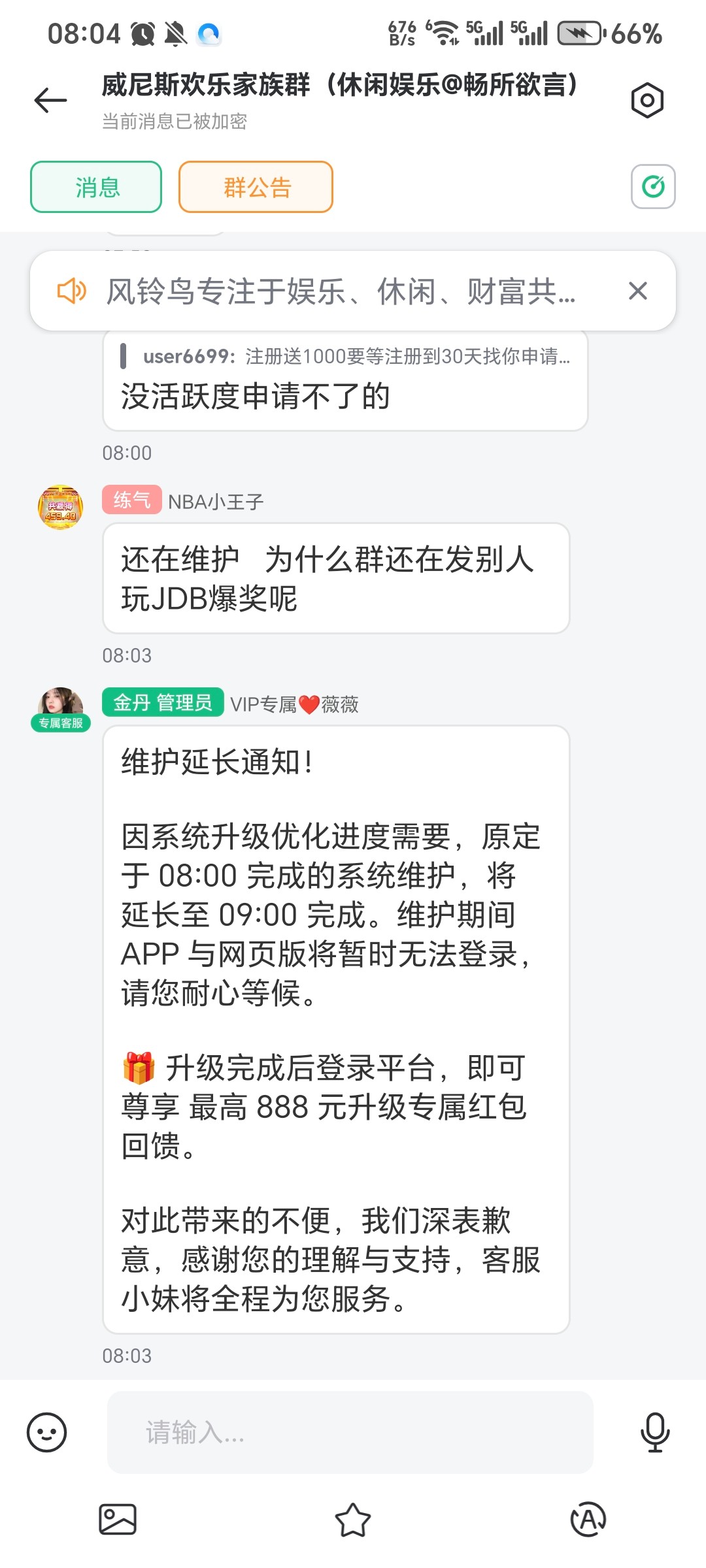The image size is (706, 1568).
Task: Tap the circular status icon below the gear
Action: (x=653, y=186)
